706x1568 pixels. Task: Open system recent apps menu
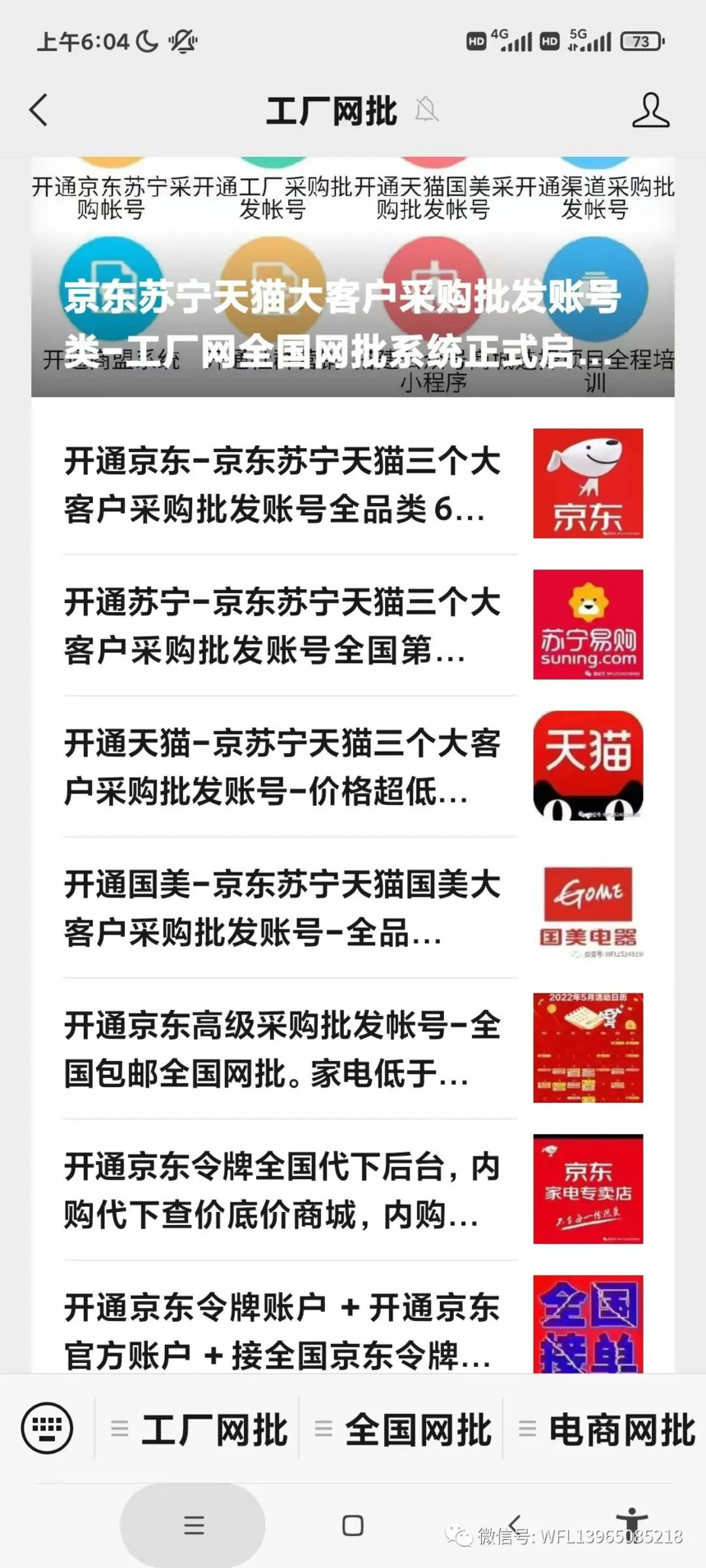194,1525
